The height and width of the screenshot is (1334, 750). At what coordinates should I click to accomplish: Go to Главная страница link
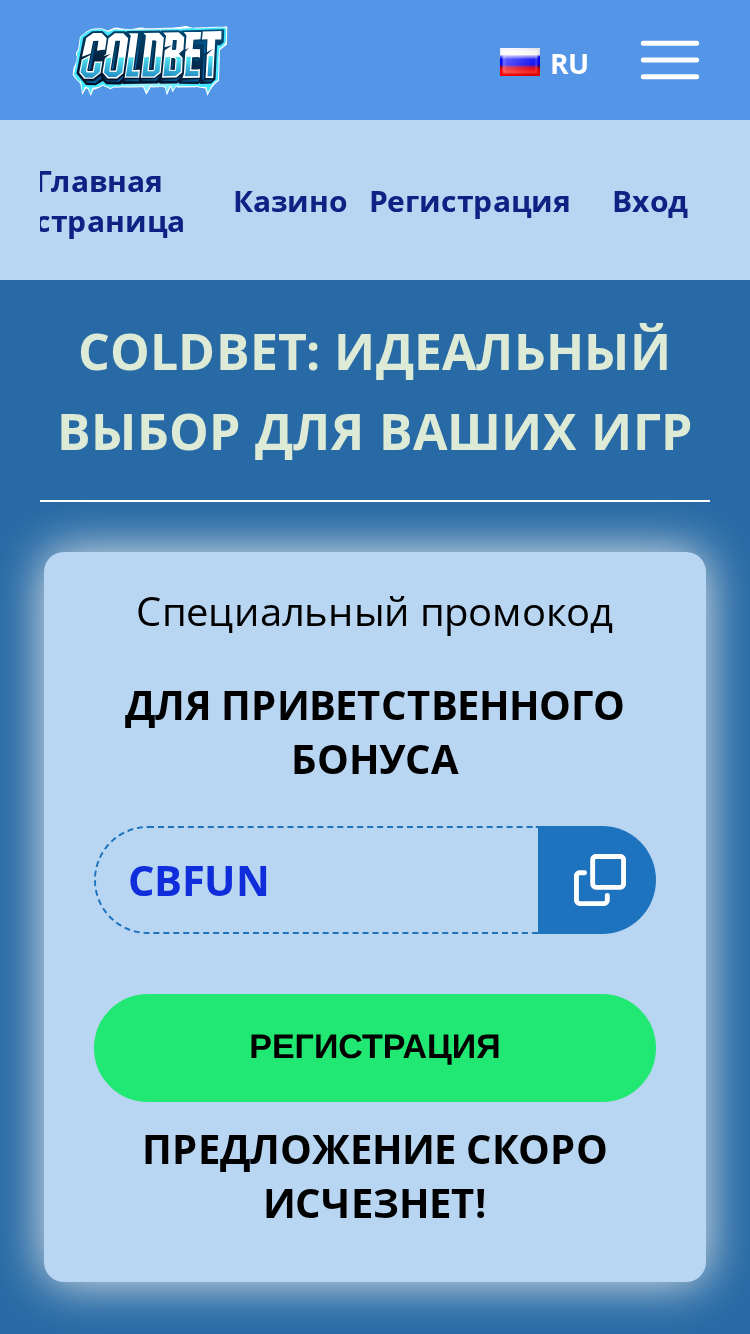pyautogui.click(x=112, y=202)
